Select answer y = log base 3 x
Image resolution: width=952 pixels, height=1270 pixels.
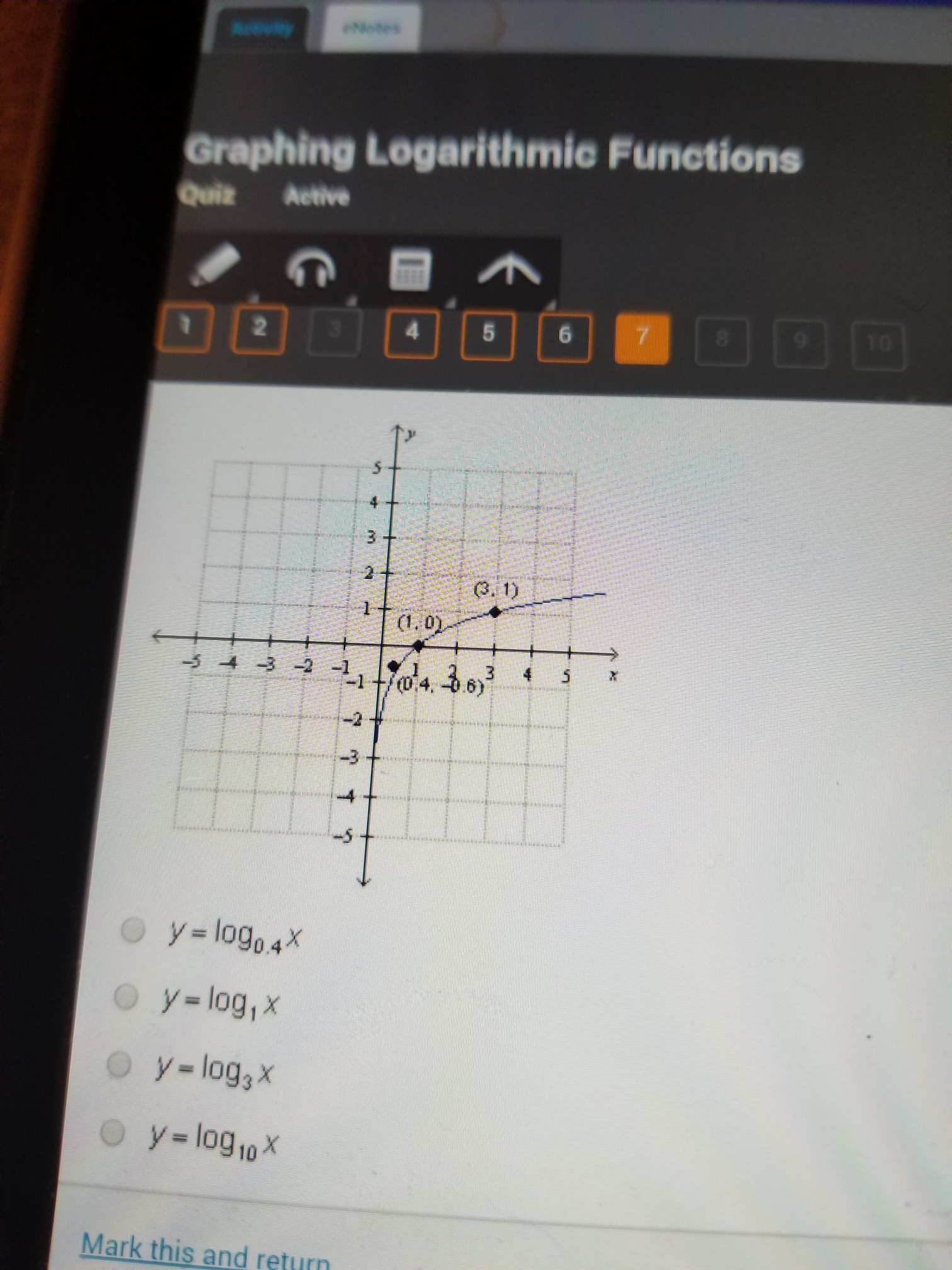pos(118,1066)
